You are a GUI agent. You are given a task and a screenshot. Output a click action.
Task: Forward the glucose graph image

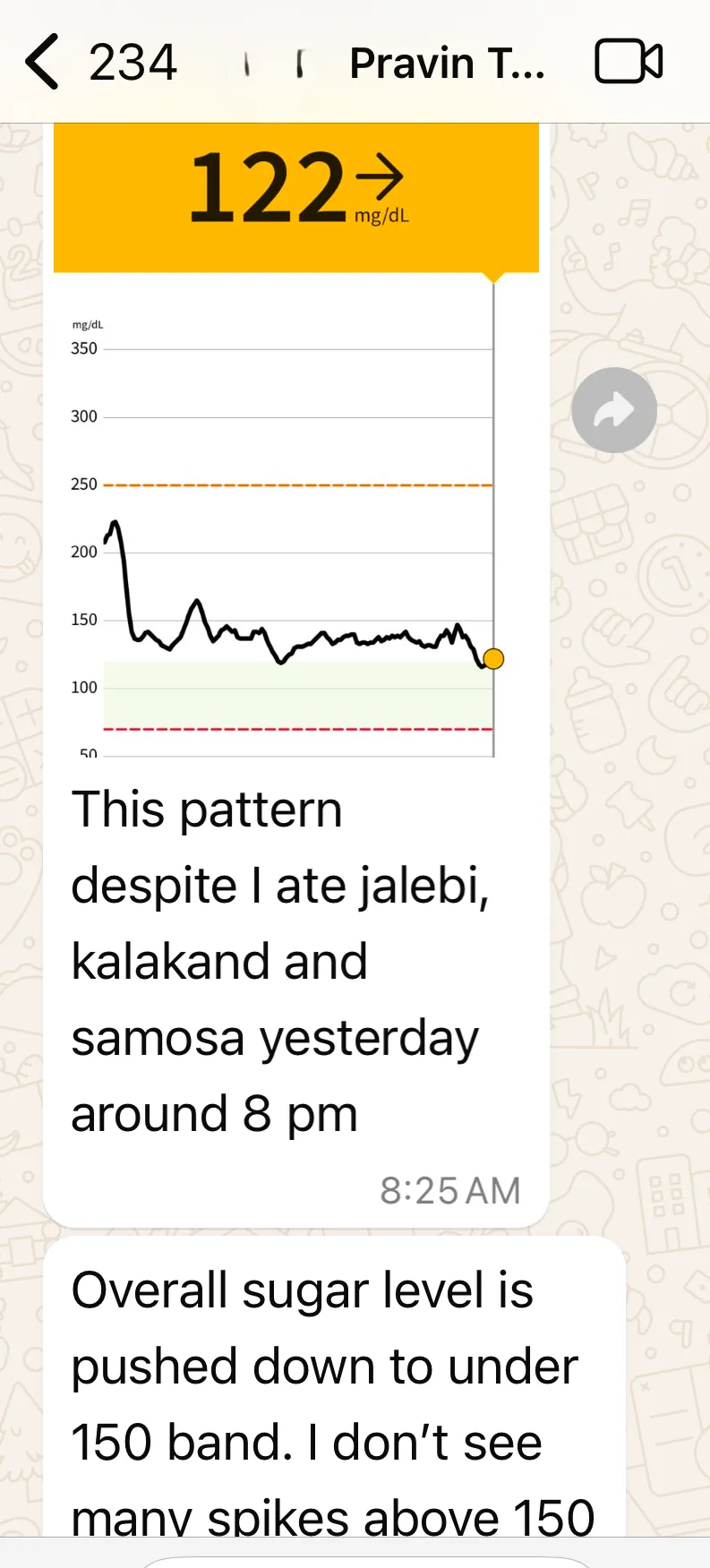point(614,410)
